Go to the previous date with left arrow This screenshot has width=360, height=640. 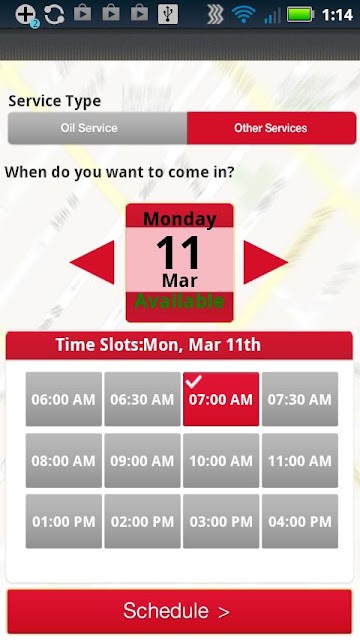click(x=92, y=262)
